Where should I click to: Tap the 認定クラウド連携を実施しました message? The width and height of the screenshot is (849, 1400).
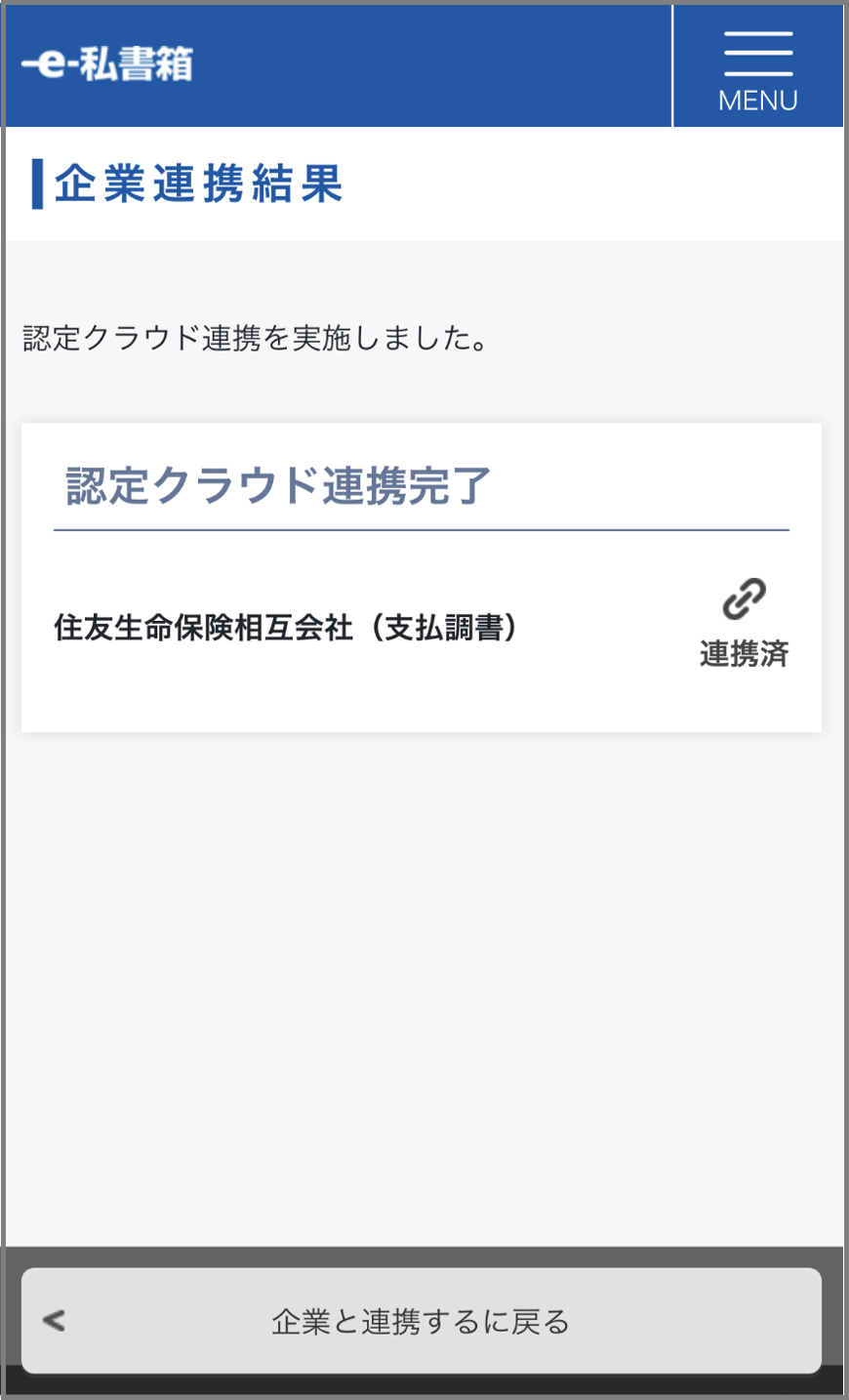coord(252,340)
